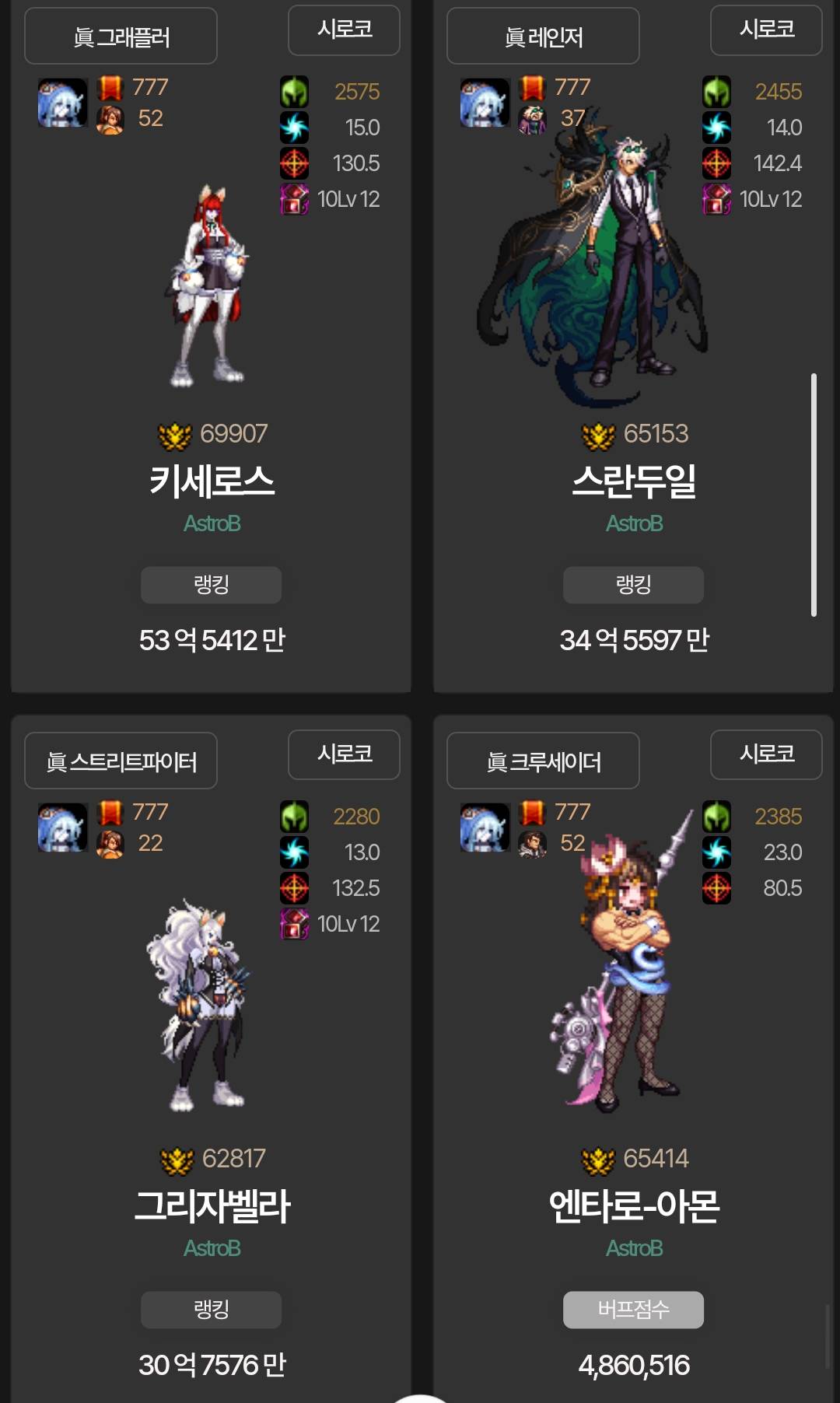Open the 스란두일 character card
Viewport: 840px width, 1403px height.
click(634, 481)
